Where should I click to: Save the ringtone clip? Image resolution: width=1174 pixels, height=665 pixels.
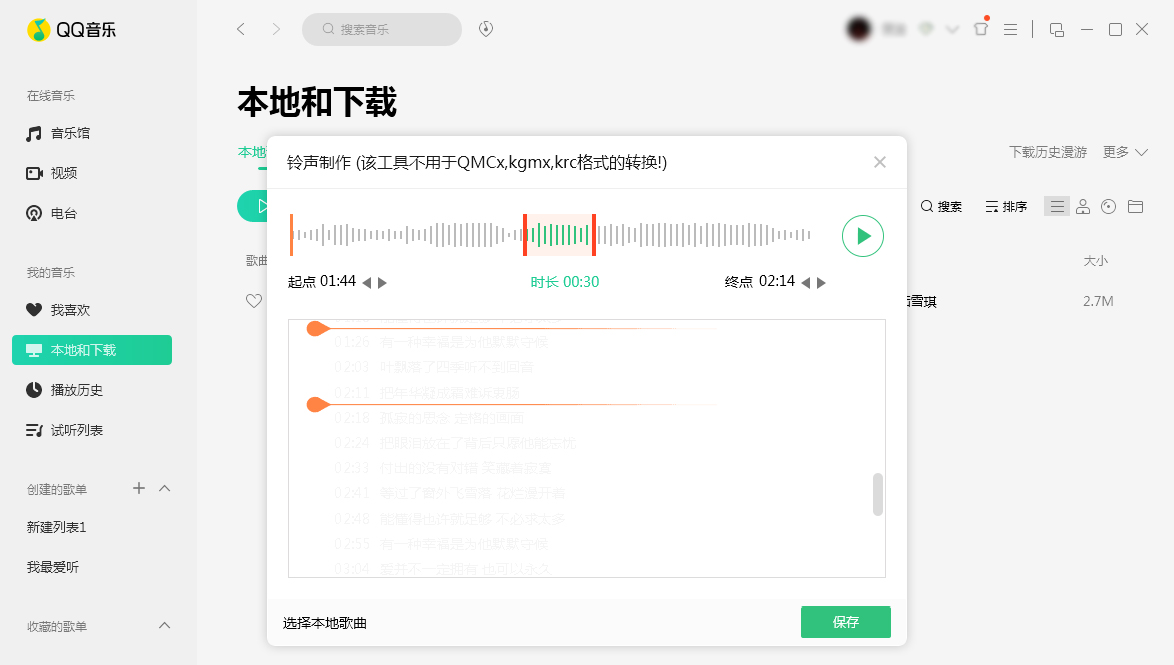point(845,622)
